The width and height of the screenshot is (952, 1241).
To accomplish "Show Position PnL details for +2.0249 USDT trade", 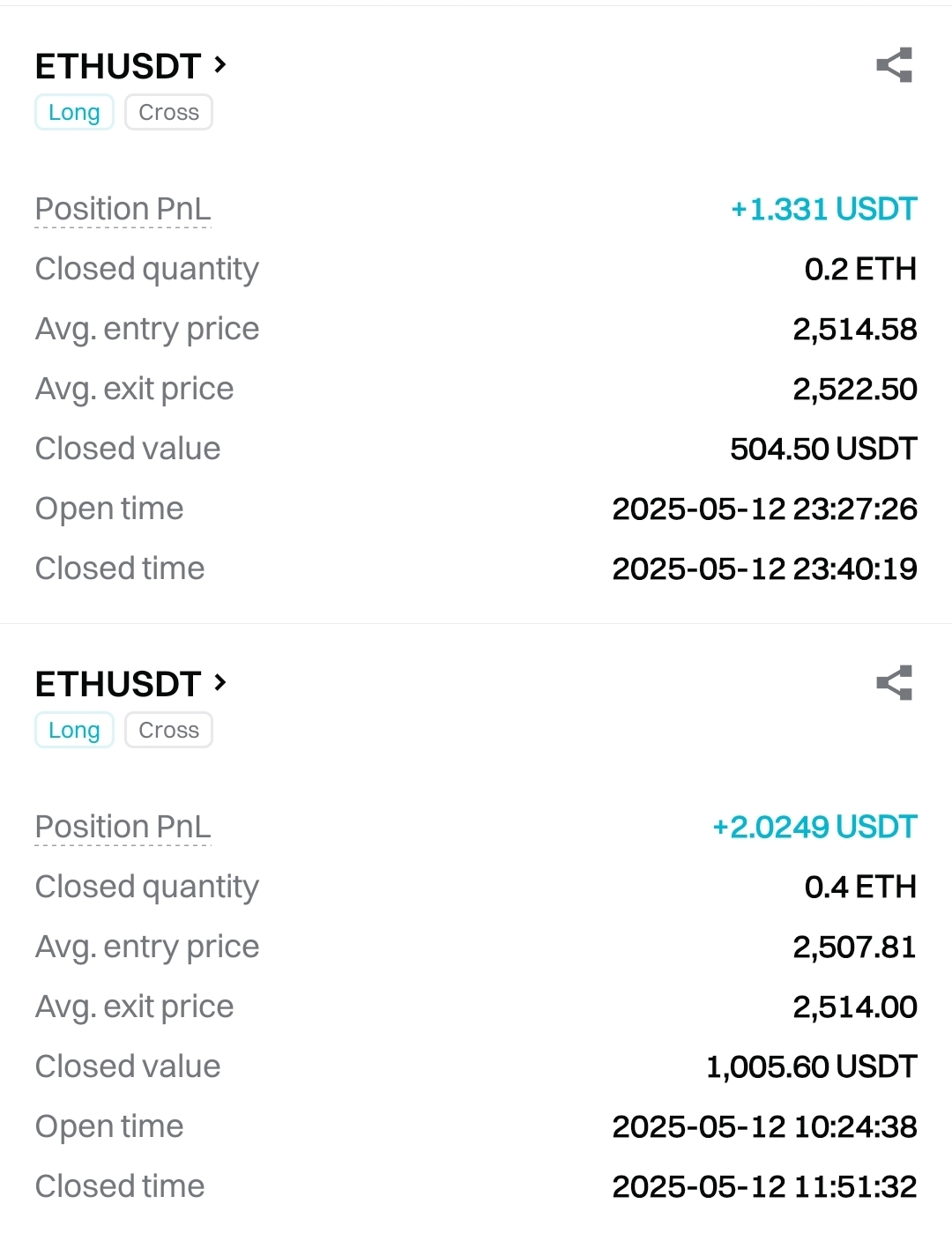I will click(123, 828).
